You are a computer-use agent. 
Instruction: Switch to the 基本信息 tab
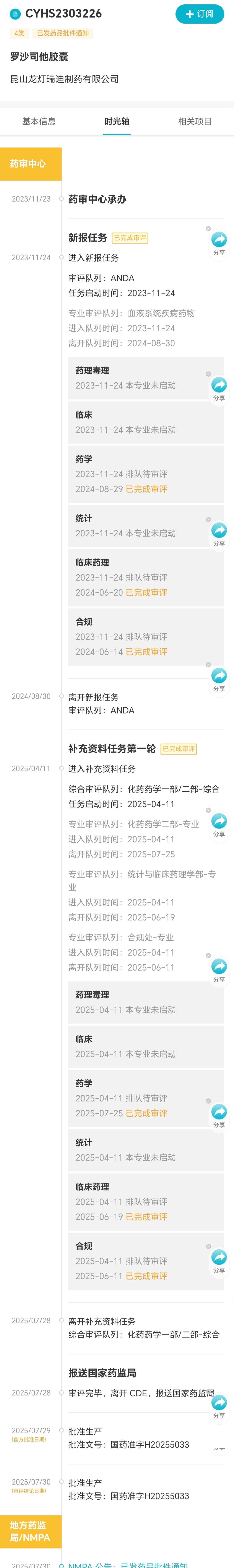39,121
